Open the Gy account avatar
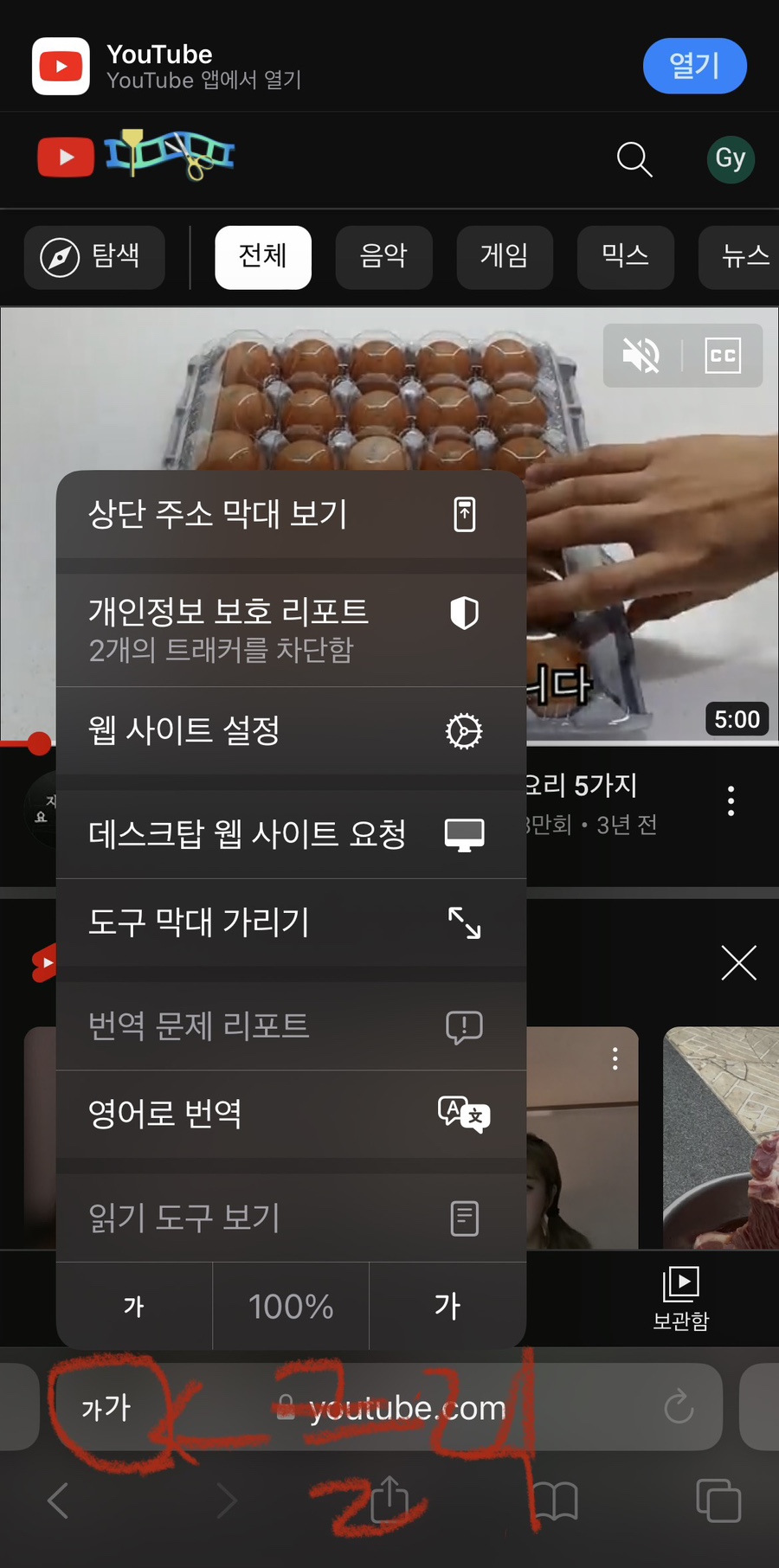This screenshot has width=779, height=1568. click(731, 159)
